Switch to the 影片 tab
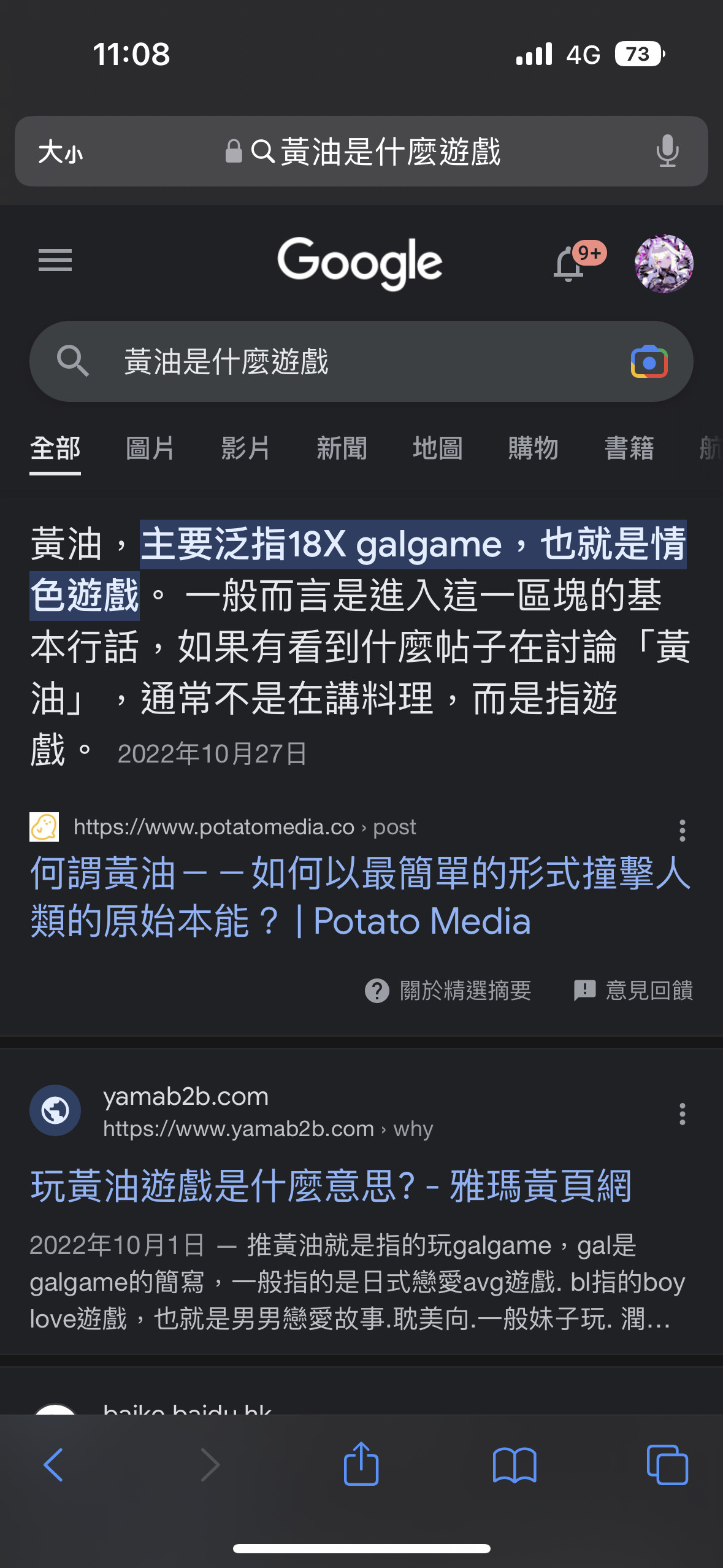 pyautogui.click(x=246, y=448)
